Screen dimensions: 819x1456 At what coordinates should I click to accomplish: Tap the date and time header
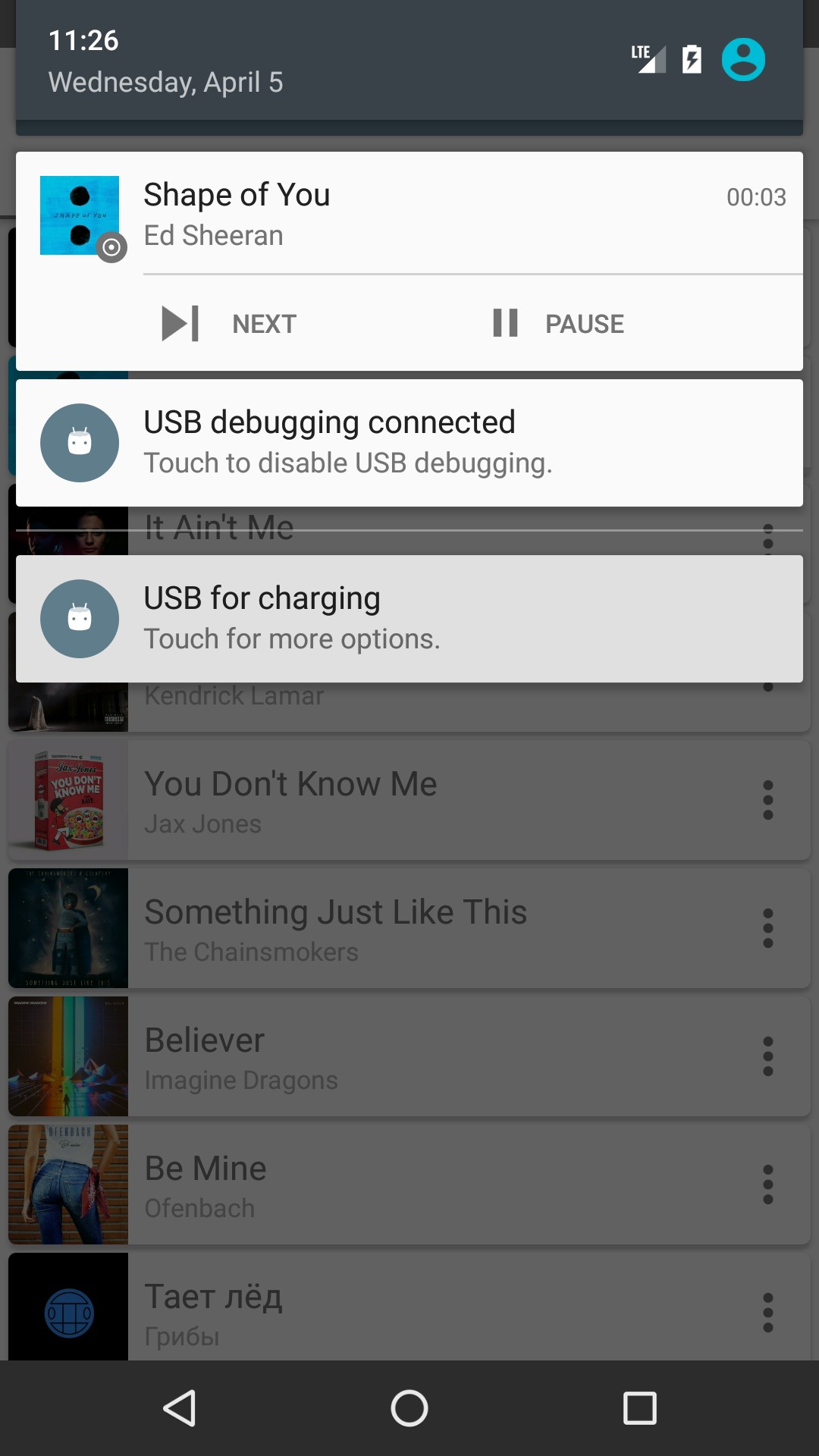167,62
